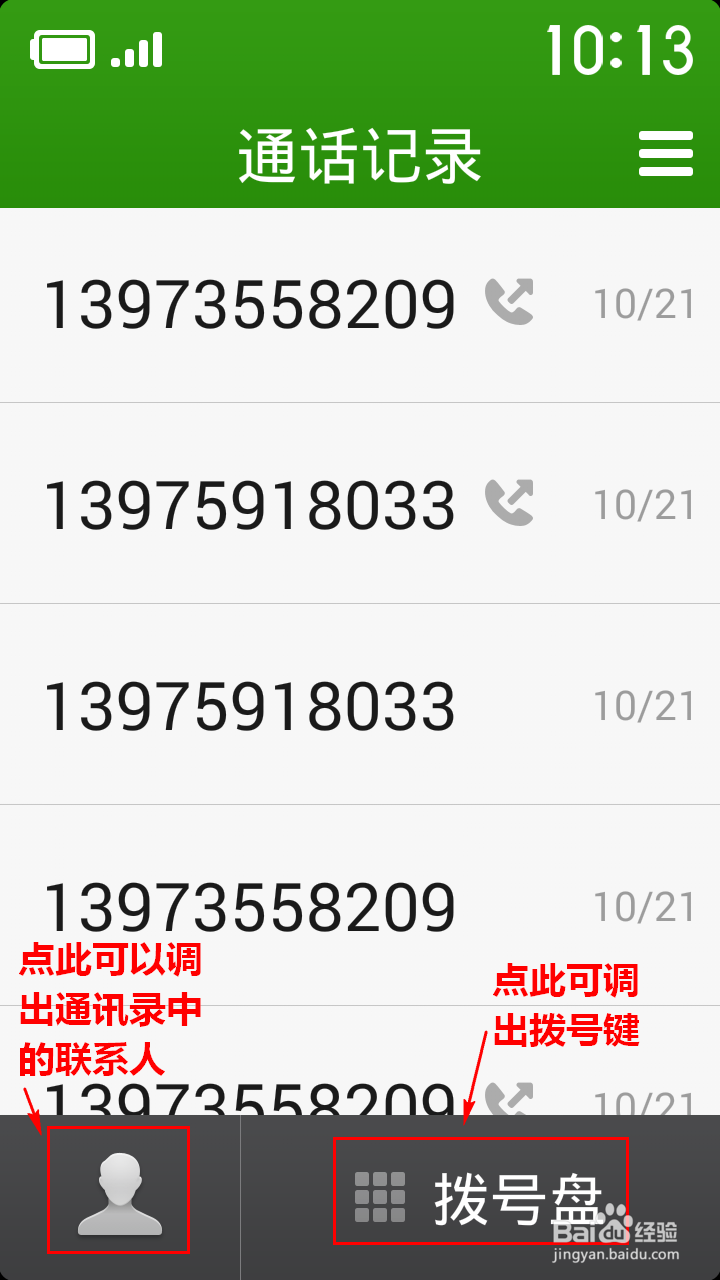
Task: Tap outgoing call icon on the bottom call entry
Action: [508, 1095]
